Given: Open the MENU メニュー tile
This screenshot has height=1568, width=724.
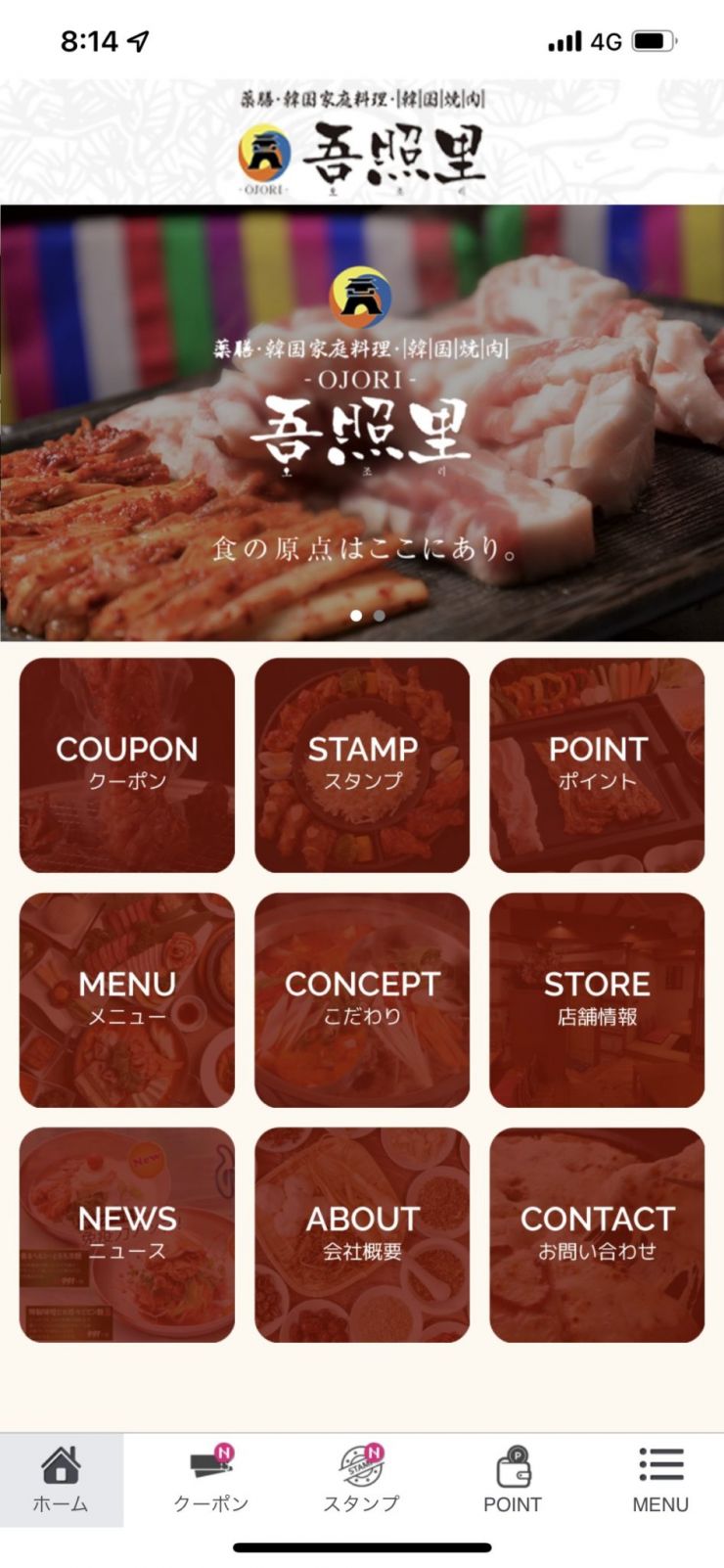Looking at the screenshot, I should coord(127,999).
